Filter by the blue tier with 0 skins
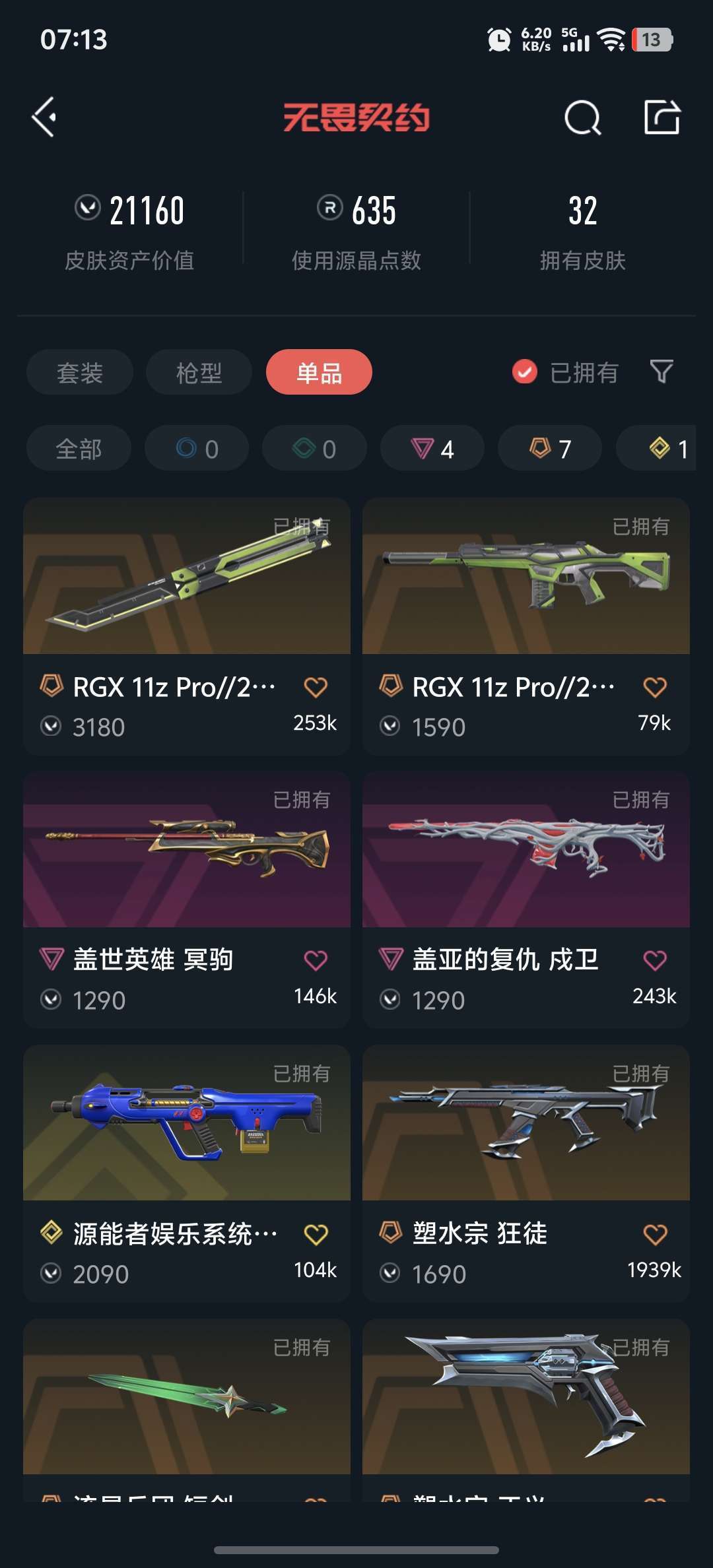The width and height of the screenshot is (713, 1568). click(x=197, y=449)
